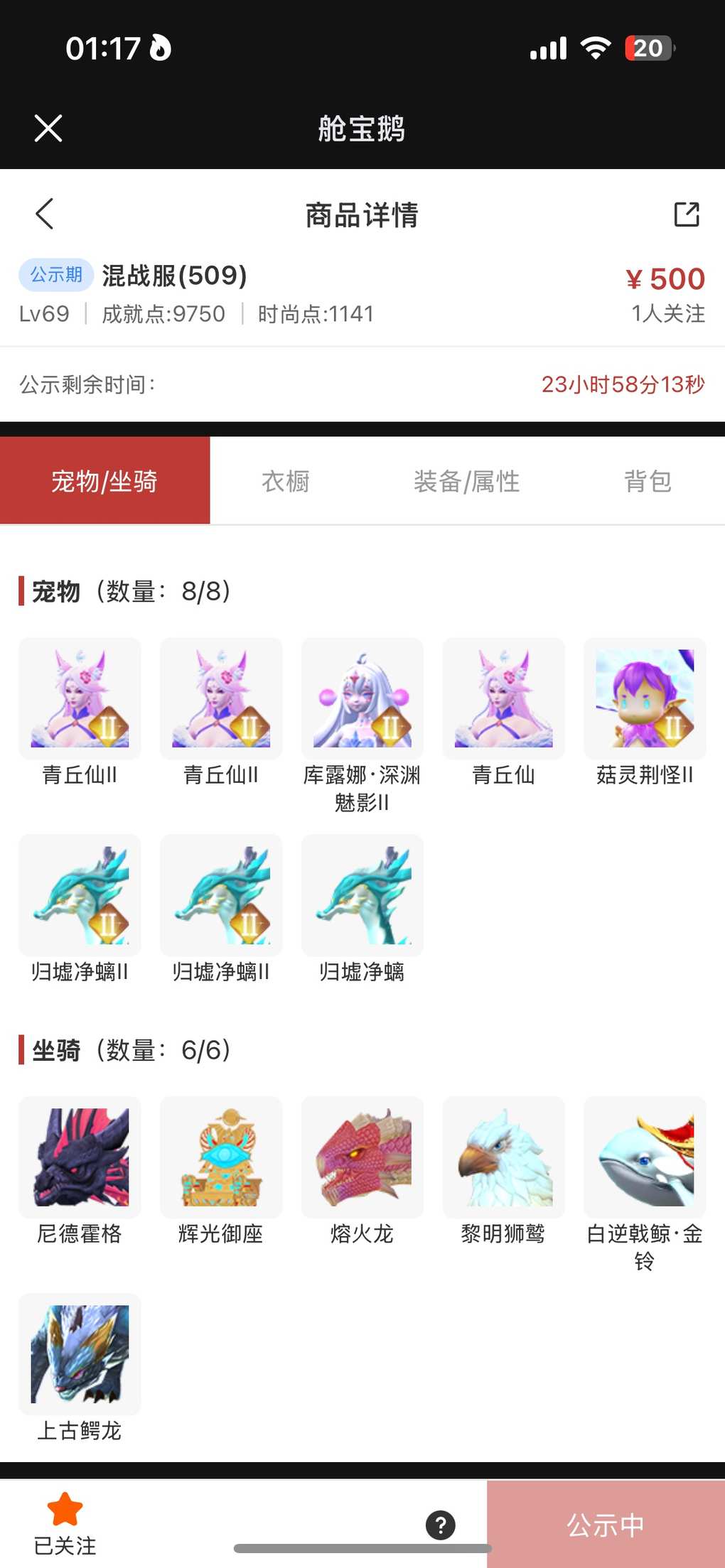Viewport: 725px width, 1568px height.
Task: Tap the 菇灵荆怪II pet
Action: 645,699
